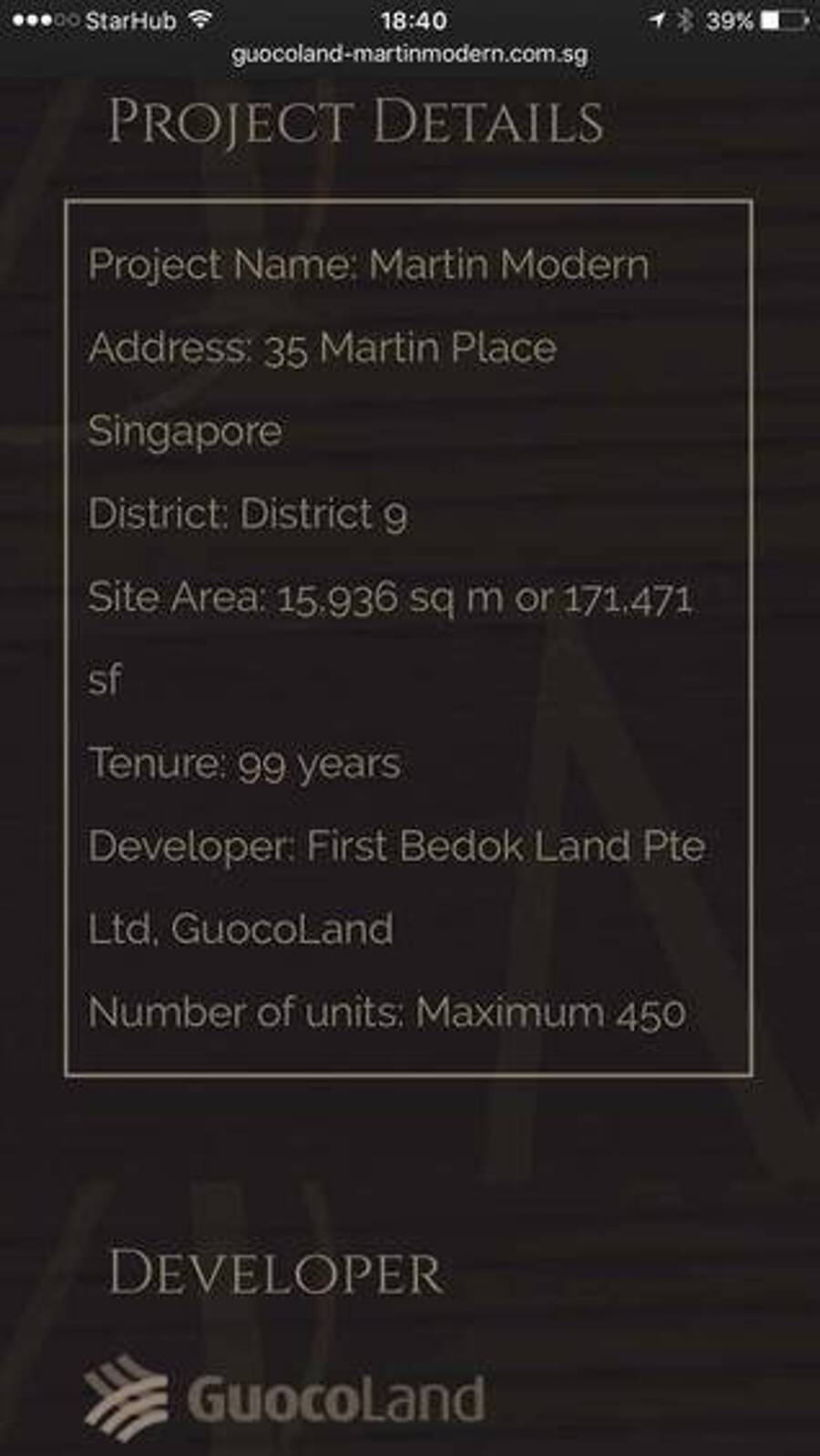Tap the guocoland-martinmodern.com.sg address bar
Image resolution: width=820 pixels, height=1456 pixels.
(x=410, y=55)
